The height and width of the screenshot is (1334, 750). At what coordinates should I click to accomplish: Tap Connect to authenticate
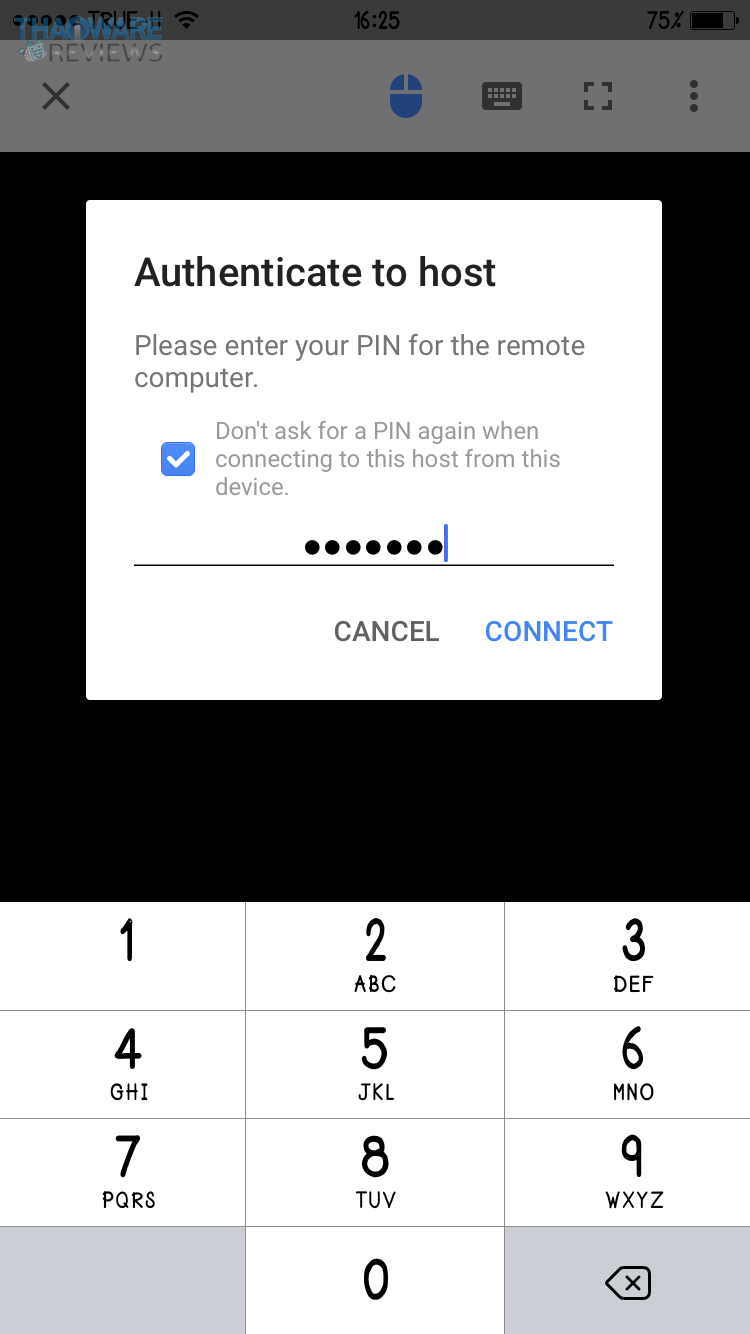click(x=548, y=632)
